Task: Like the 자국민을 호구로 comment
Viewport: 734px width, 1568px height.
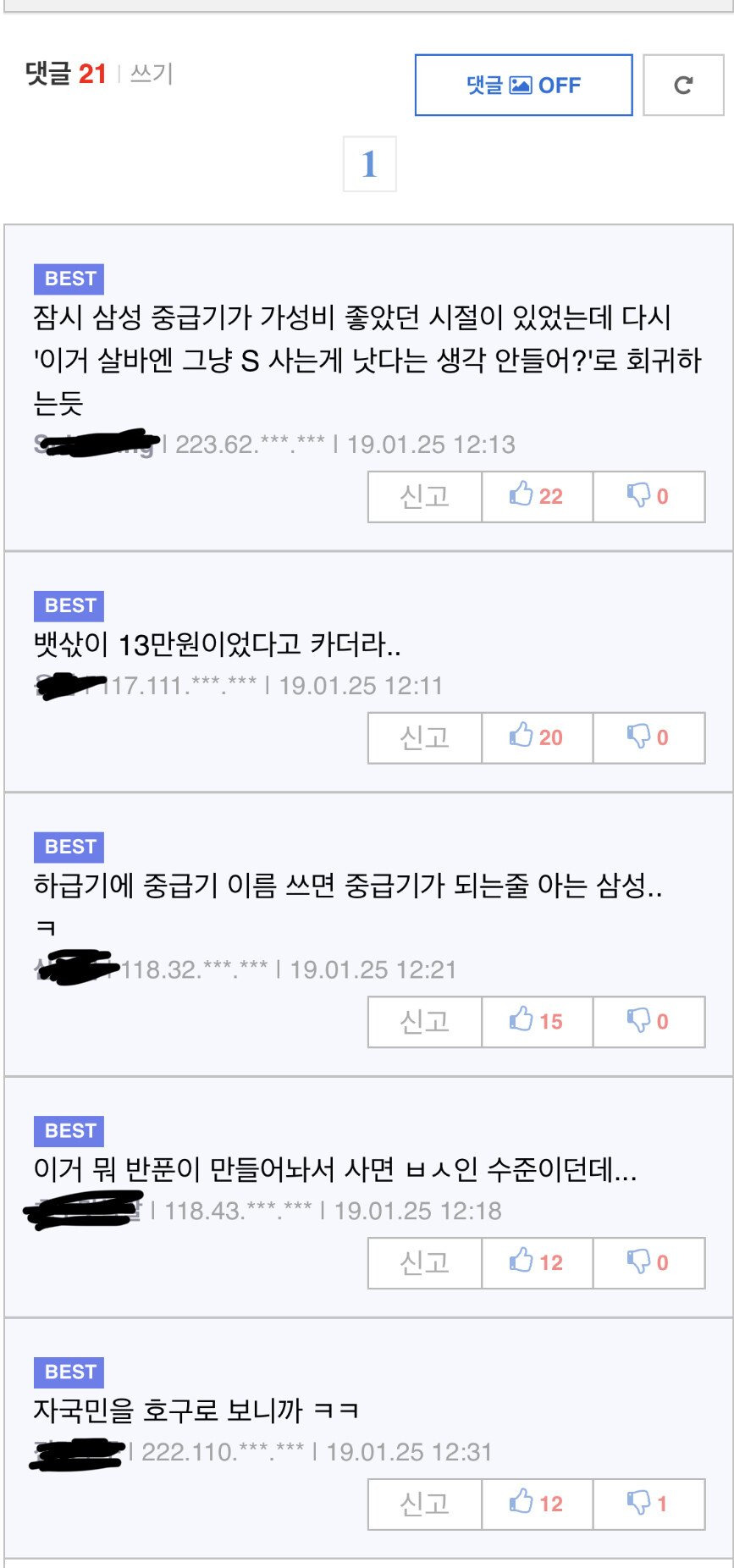Action: coord(538,1505)
